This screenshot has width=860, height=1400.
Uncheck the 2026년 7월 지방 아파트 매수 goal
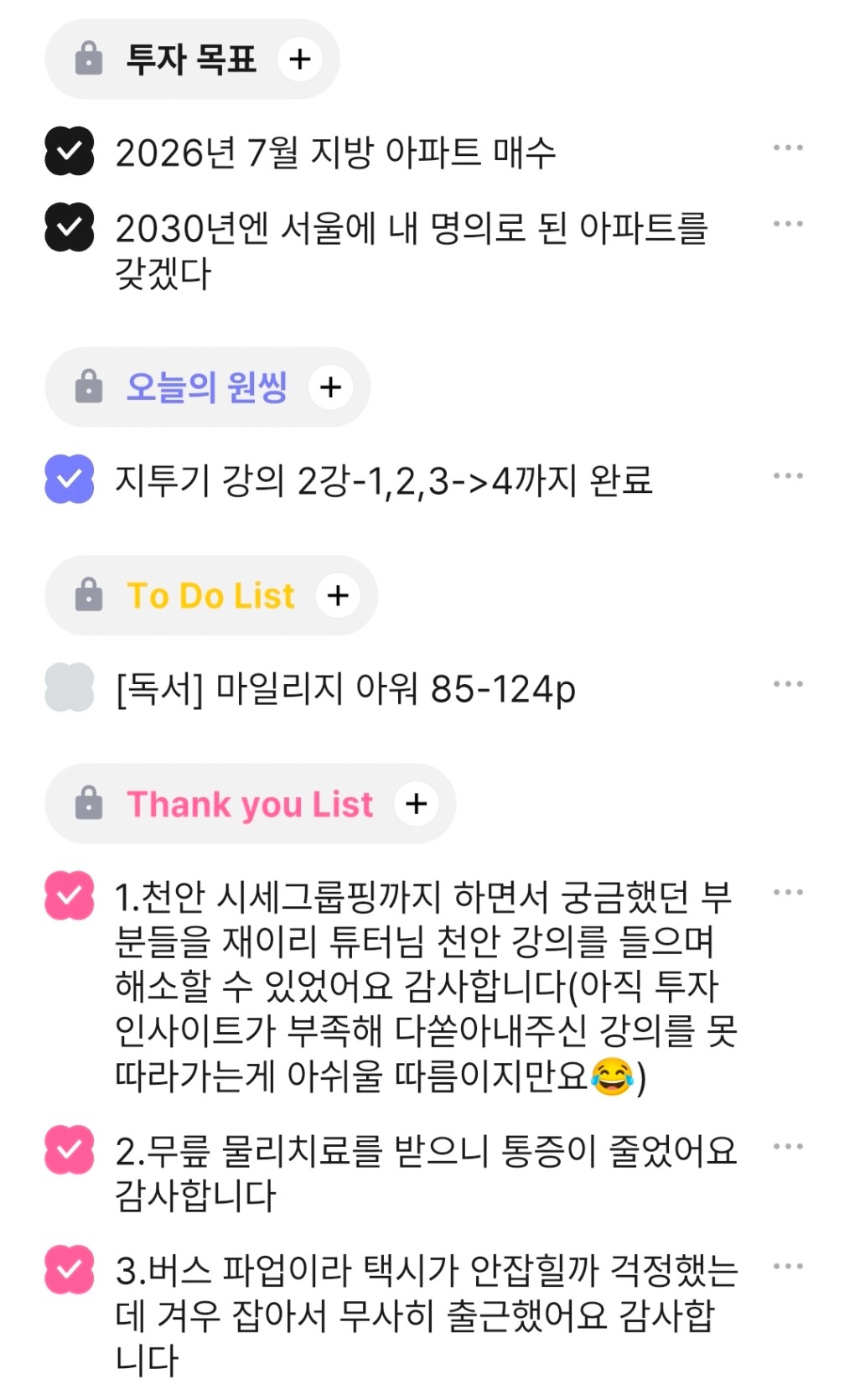tap(70, 151)
